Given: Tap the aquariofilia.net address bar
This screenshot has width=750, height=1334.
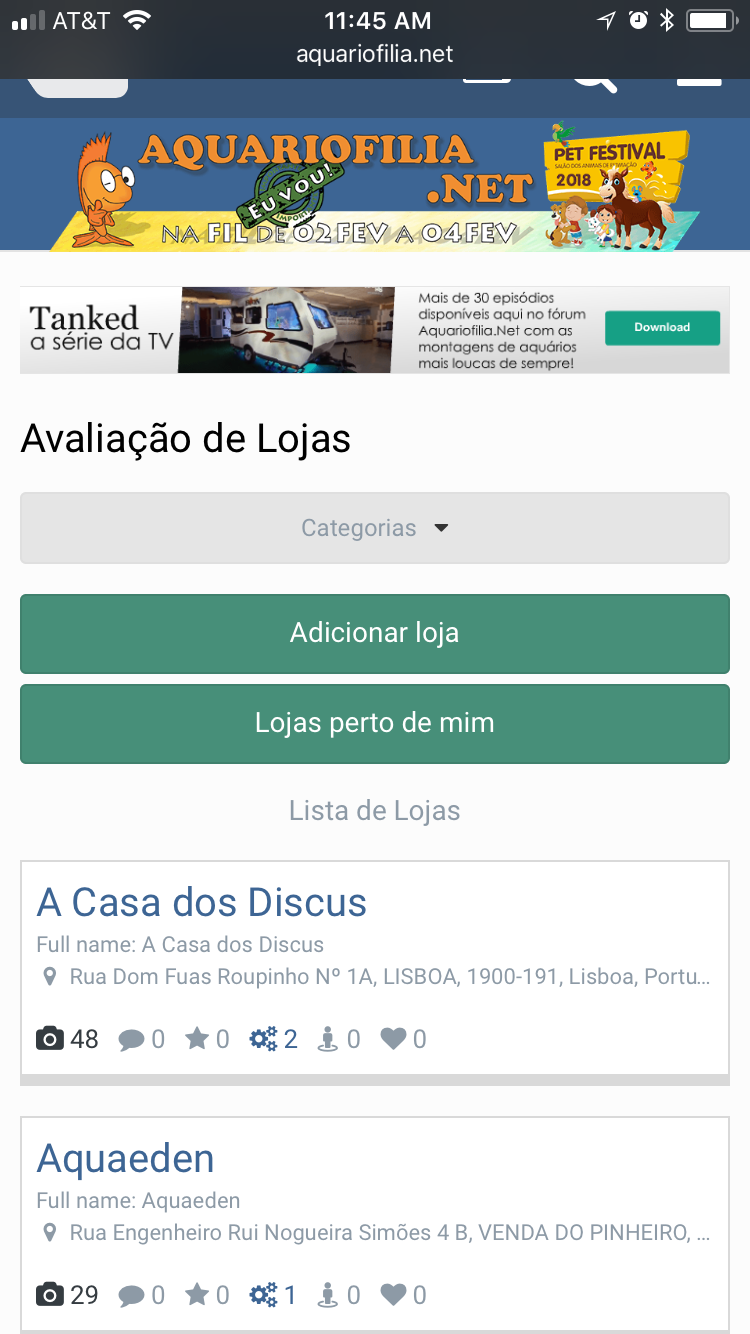Looking at the screenshot, I should pyautogui.click(x=375, y=54).
